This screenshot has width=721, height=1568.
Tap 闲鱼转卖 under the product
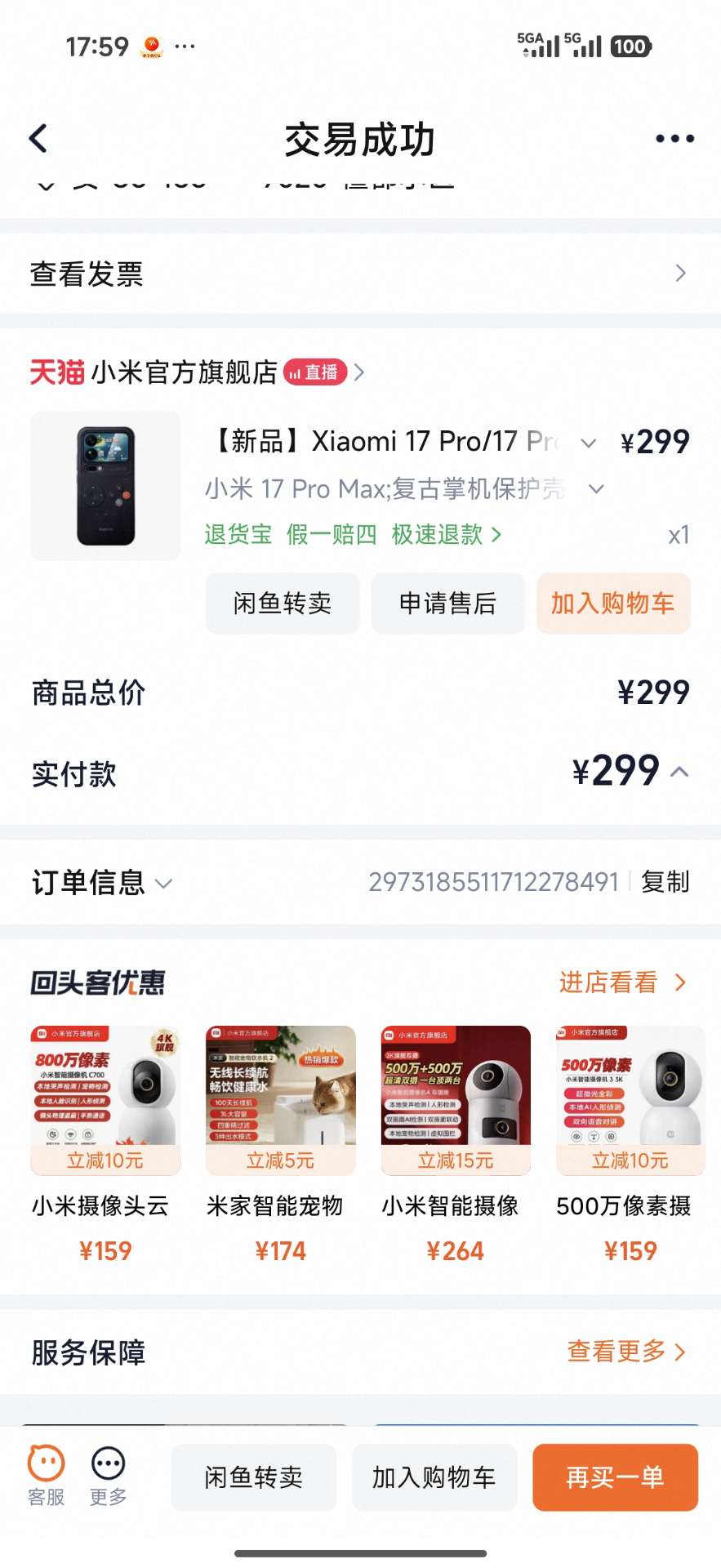282,604
